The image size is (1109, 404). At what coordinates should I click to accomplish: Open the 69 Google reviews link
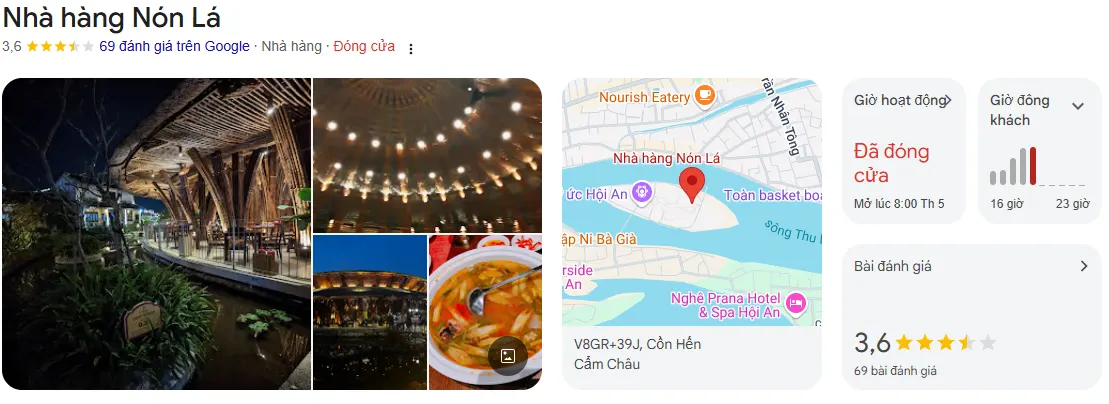pyautogui.click(x=174, y=46)
